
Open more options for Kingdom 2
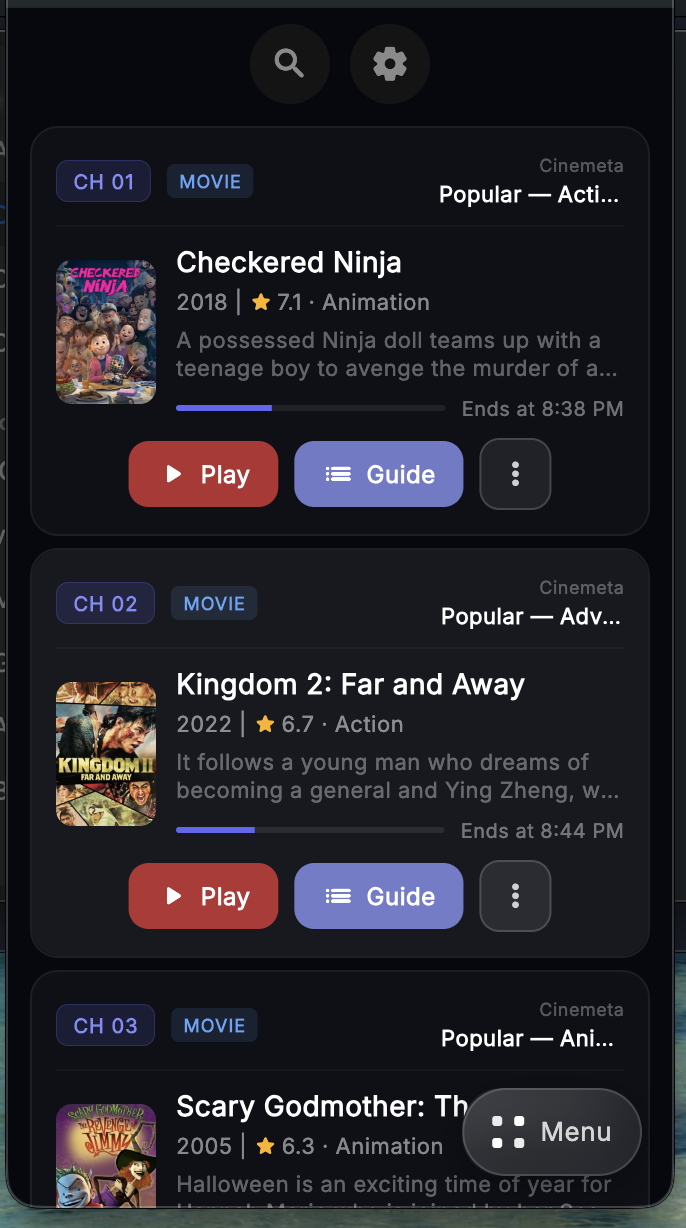pos(515,896)
